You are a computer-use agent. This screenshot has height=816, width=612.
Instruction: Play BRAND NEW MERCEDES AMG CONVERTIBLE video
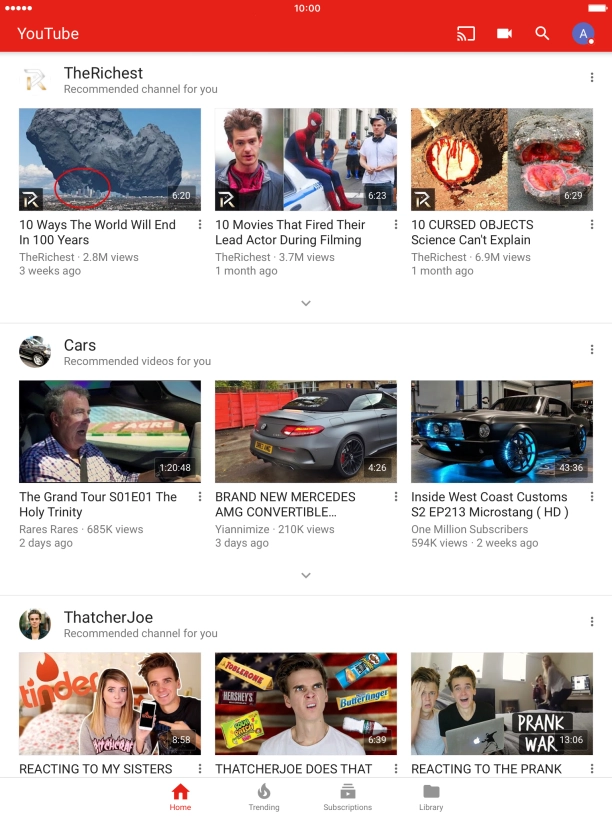click(306, 432)
